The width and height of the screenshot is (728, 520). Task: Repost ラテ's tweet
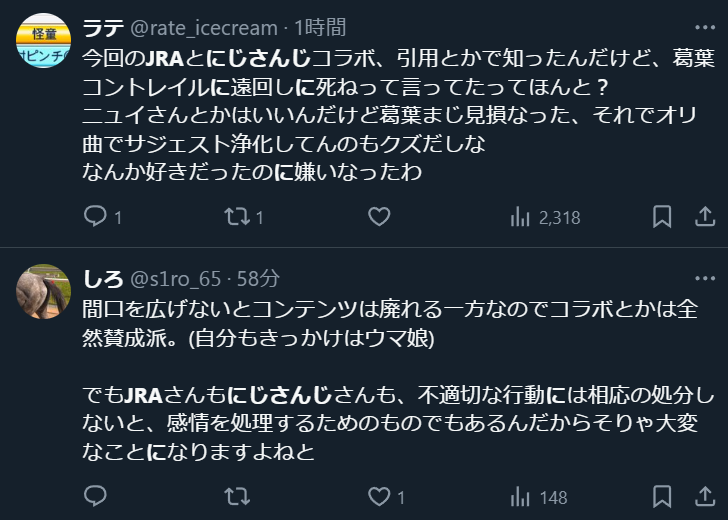[238, 217]
